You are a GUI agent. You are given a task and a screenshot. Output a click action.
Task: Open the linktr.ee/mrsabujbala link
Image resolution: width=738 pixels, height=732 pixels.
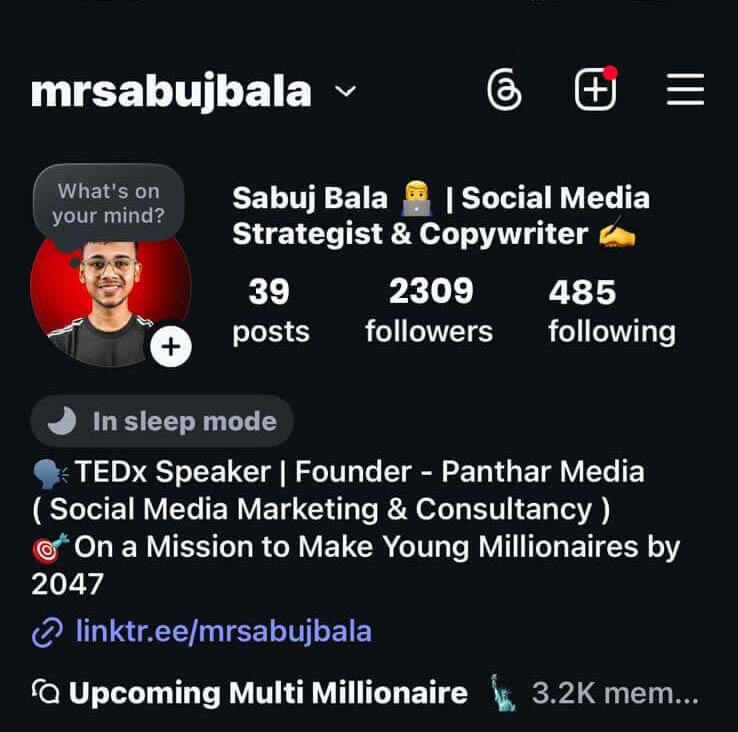click(222, 631)
